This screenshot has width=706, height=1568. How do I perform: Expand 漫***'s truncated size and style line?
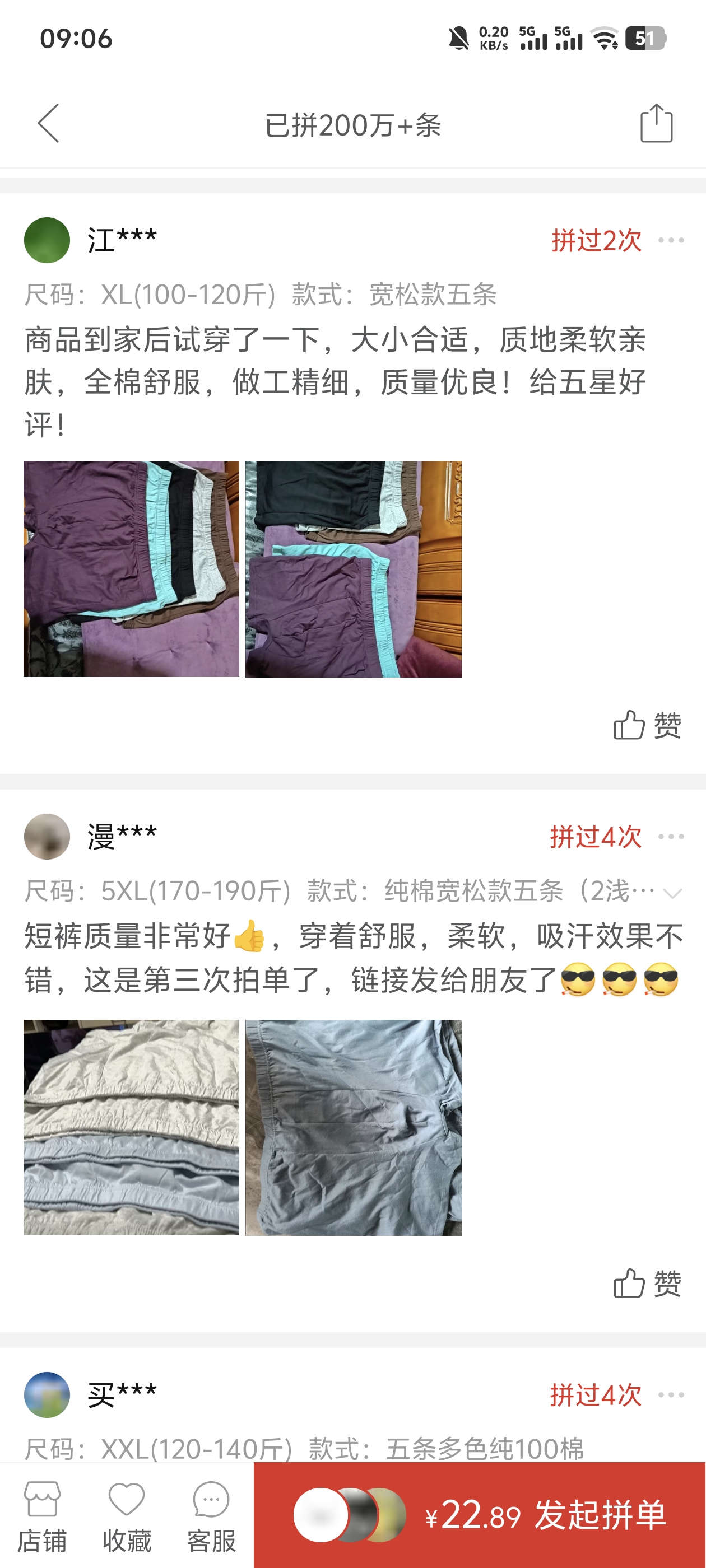(x=672, y=893)
